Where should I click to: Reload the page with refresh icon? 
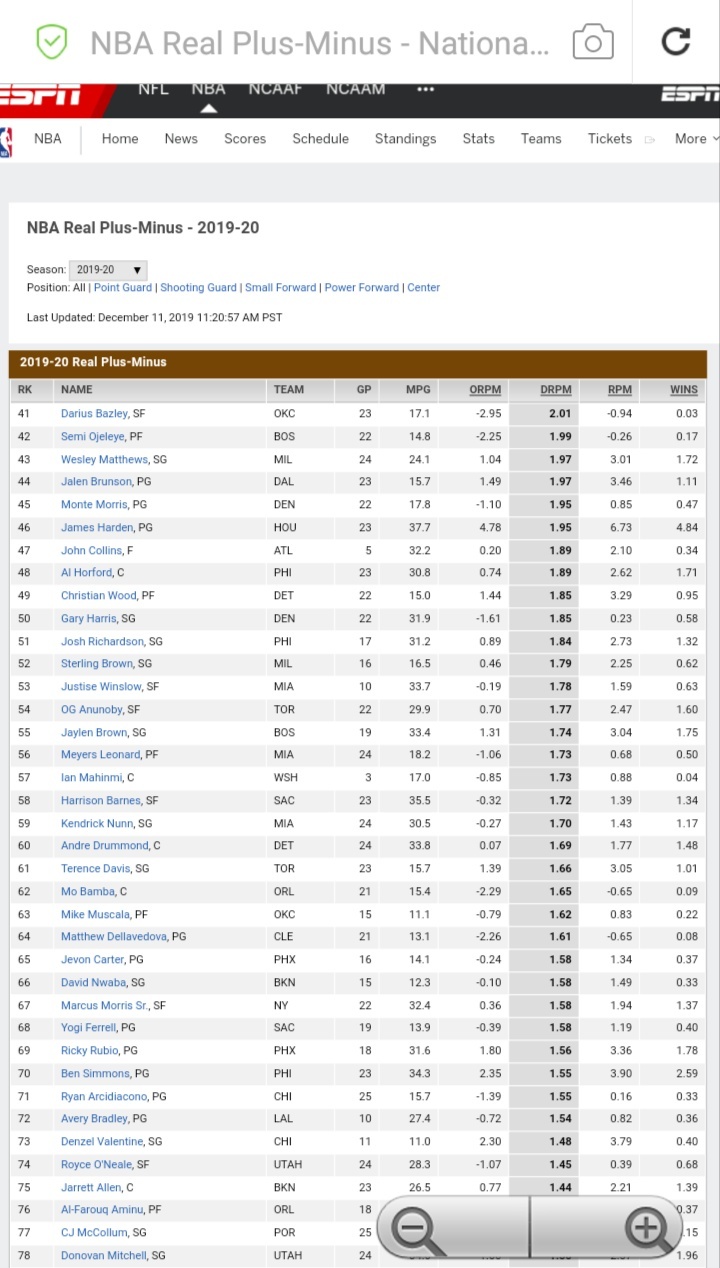pyautogui.click(x=676, y=42)
